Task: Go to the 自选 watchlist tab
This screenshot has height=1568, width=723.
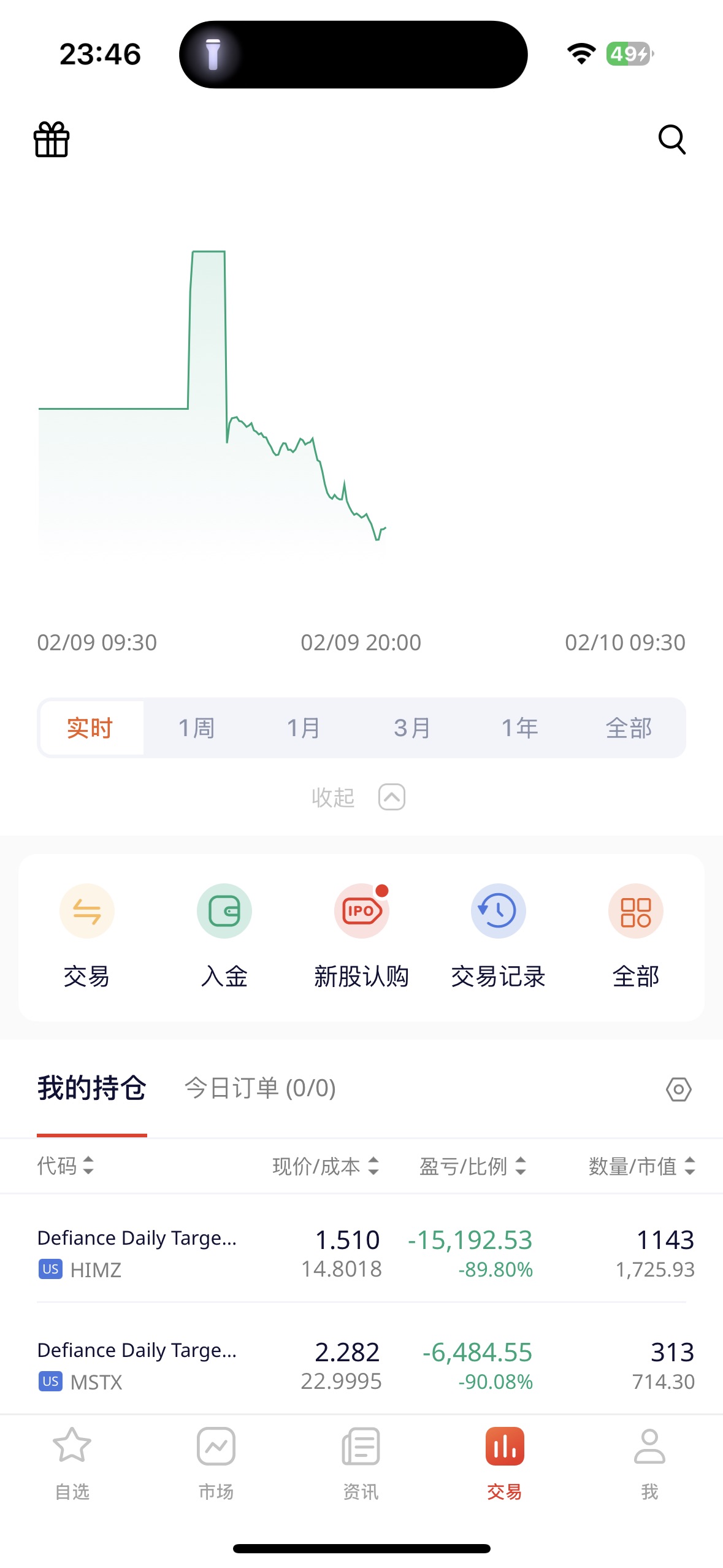Action: pyautogui.click(x=72, y=1462)
